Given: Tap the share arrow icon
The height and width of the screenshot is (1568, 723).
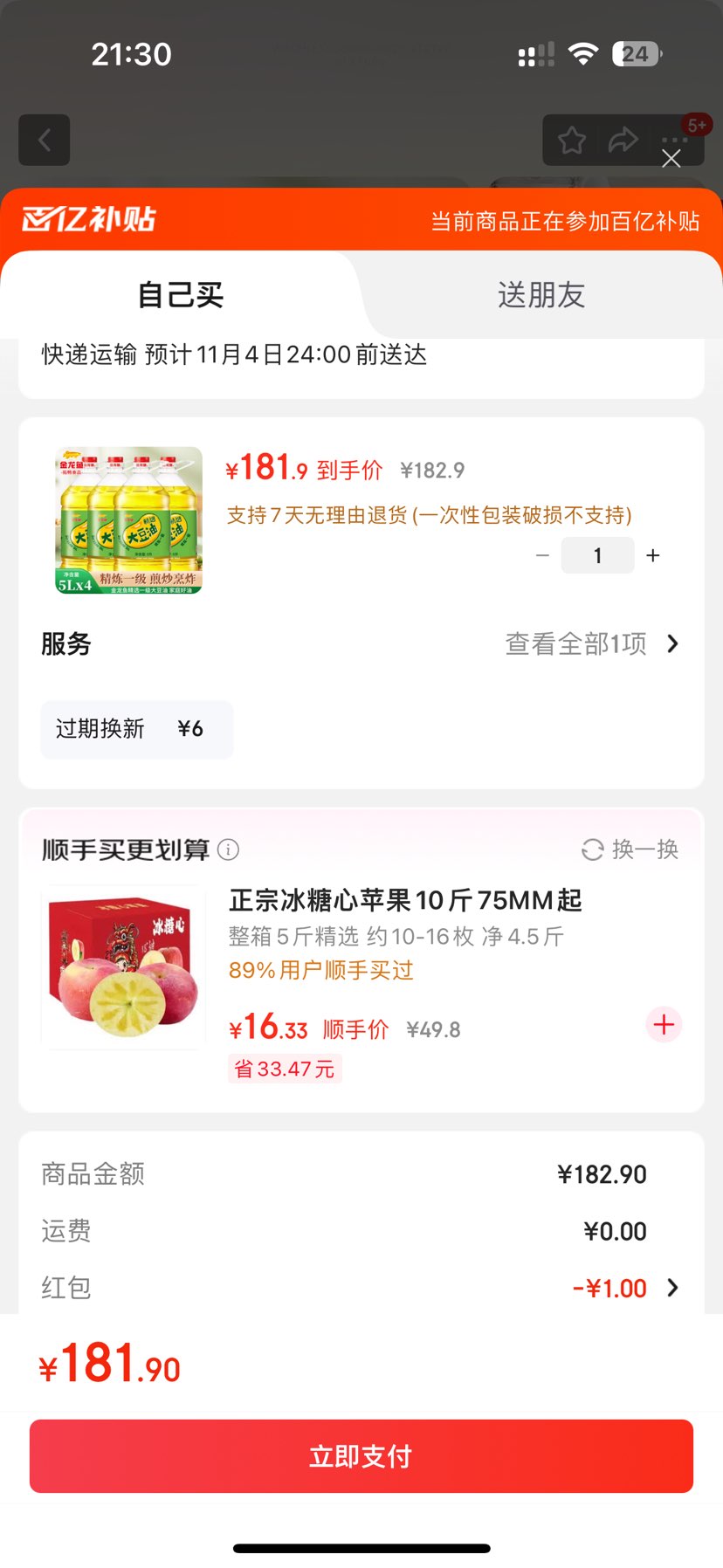Looking at the screenshot, I should click(x=623, y=140).
